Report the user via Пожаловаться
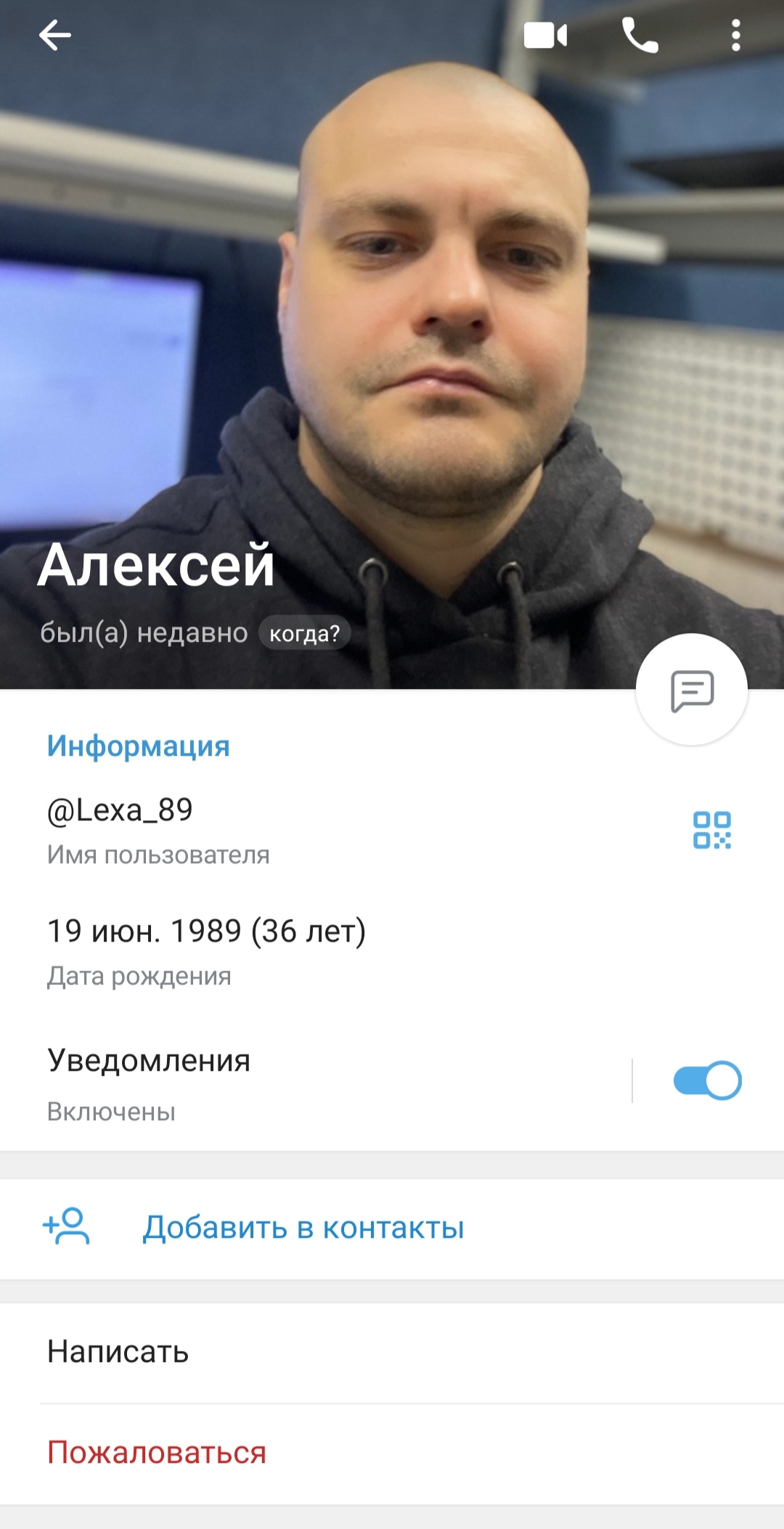 pyautogui.click(x=392, y=1453)
